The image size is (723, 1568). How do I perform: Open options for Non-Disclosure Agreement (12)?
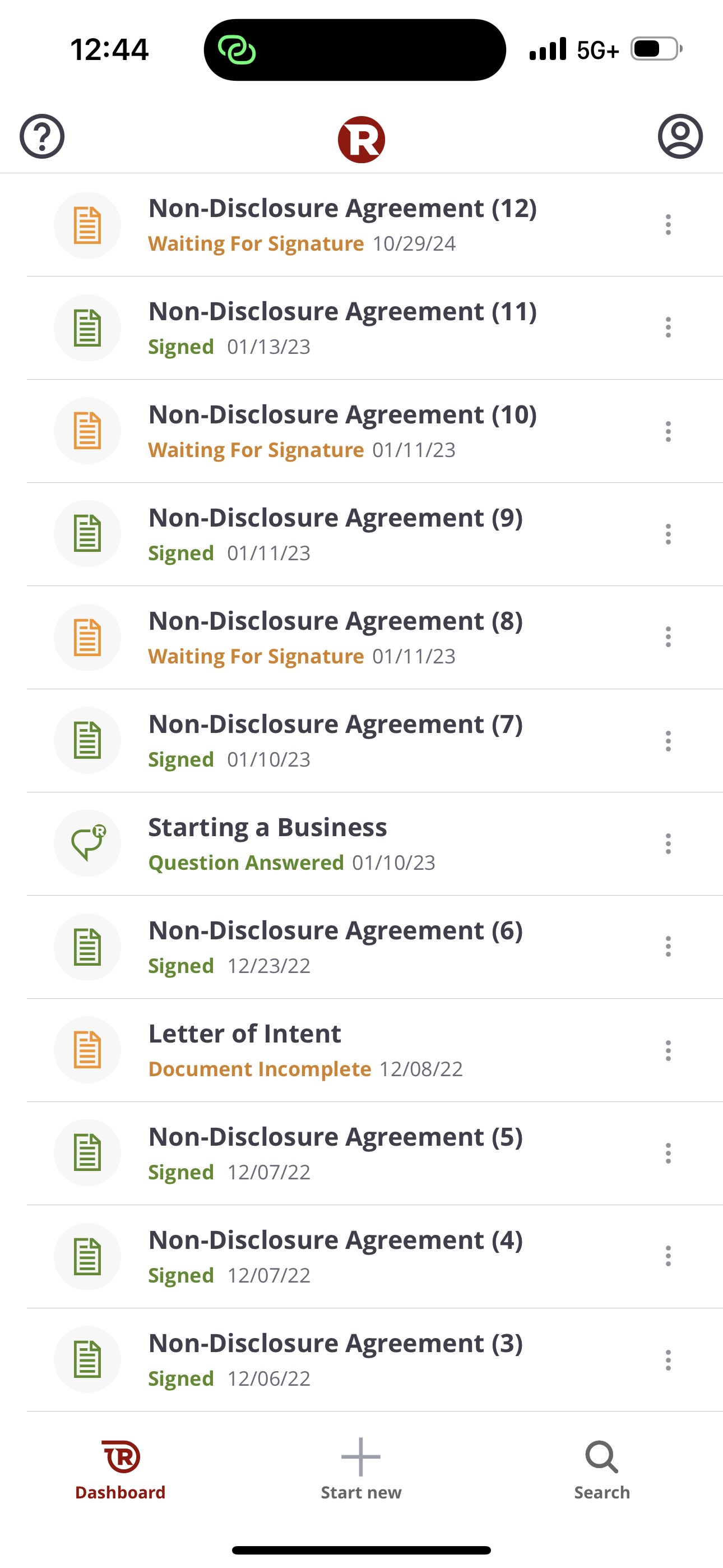[x=668, y=225]
